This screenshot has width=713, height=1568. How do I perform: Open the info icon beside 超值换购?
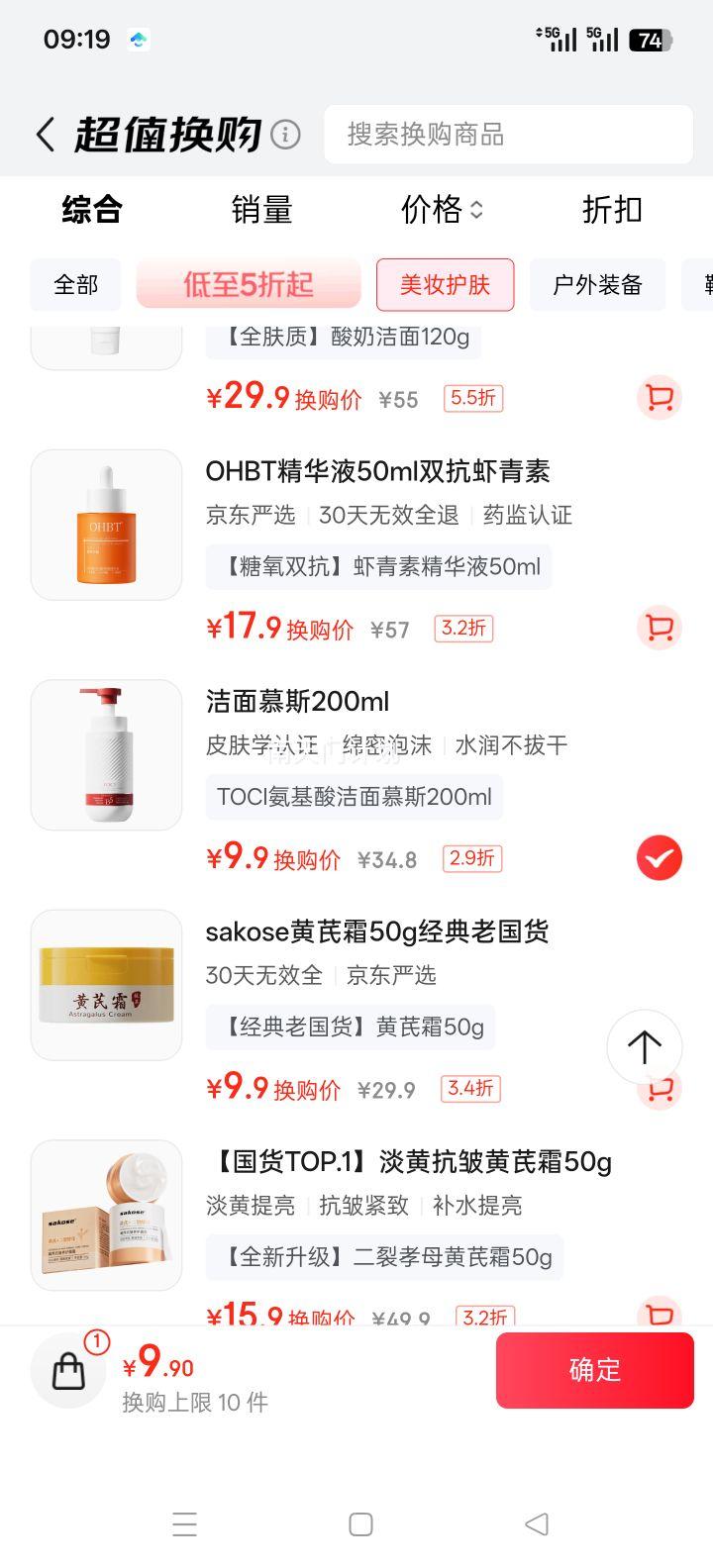pyautogui.click(x=285, y=135)
